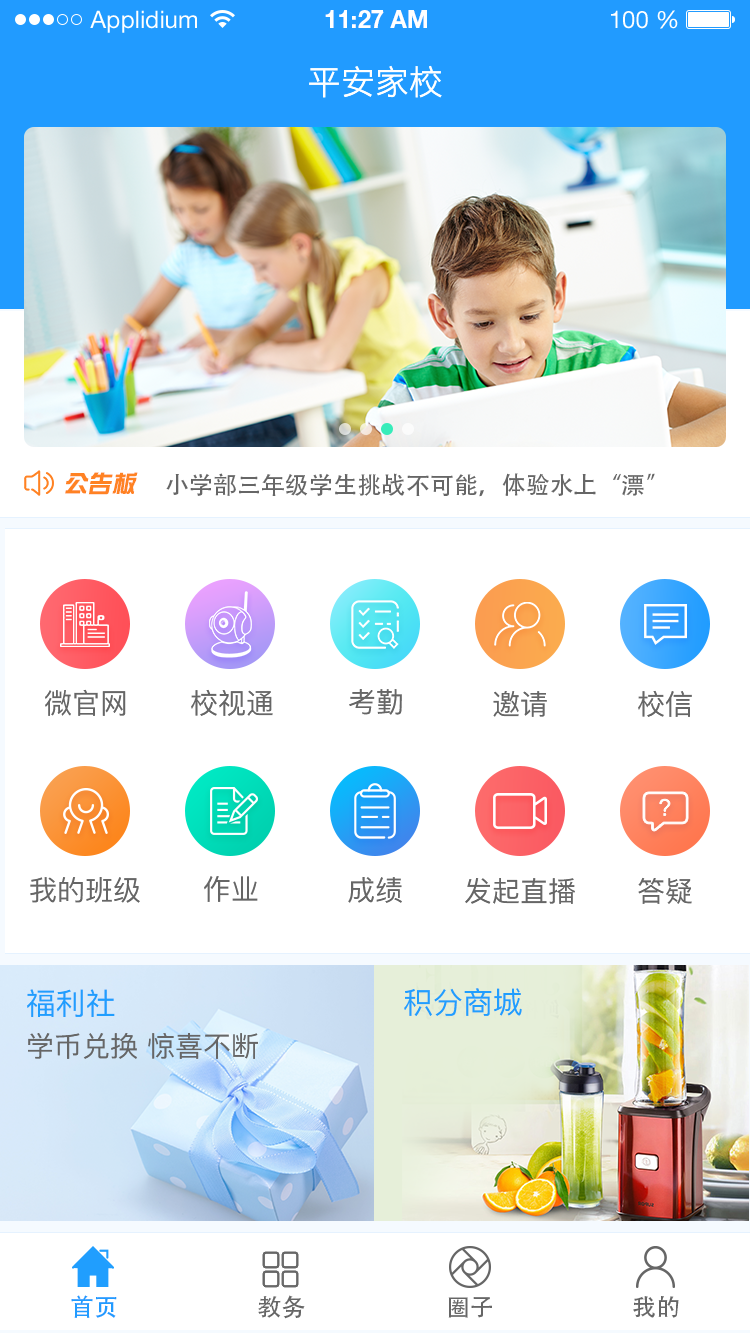The width and height of the screenshot is (750, 1334).
Task: Read the 公告板 announcement about 小学部三年级
Action: pos(411,485)
